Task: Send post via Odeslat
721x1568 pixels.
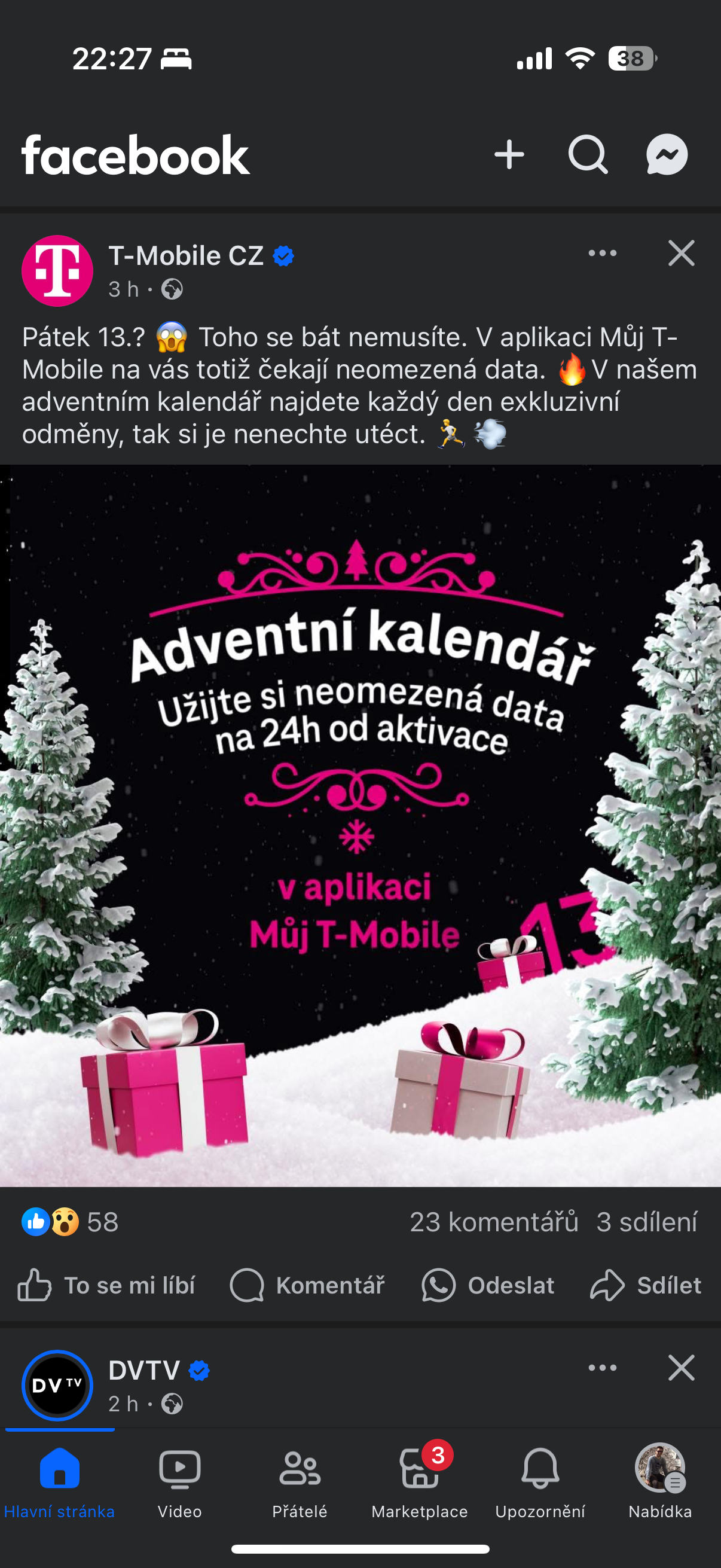Action: [x=488, y=1285]
